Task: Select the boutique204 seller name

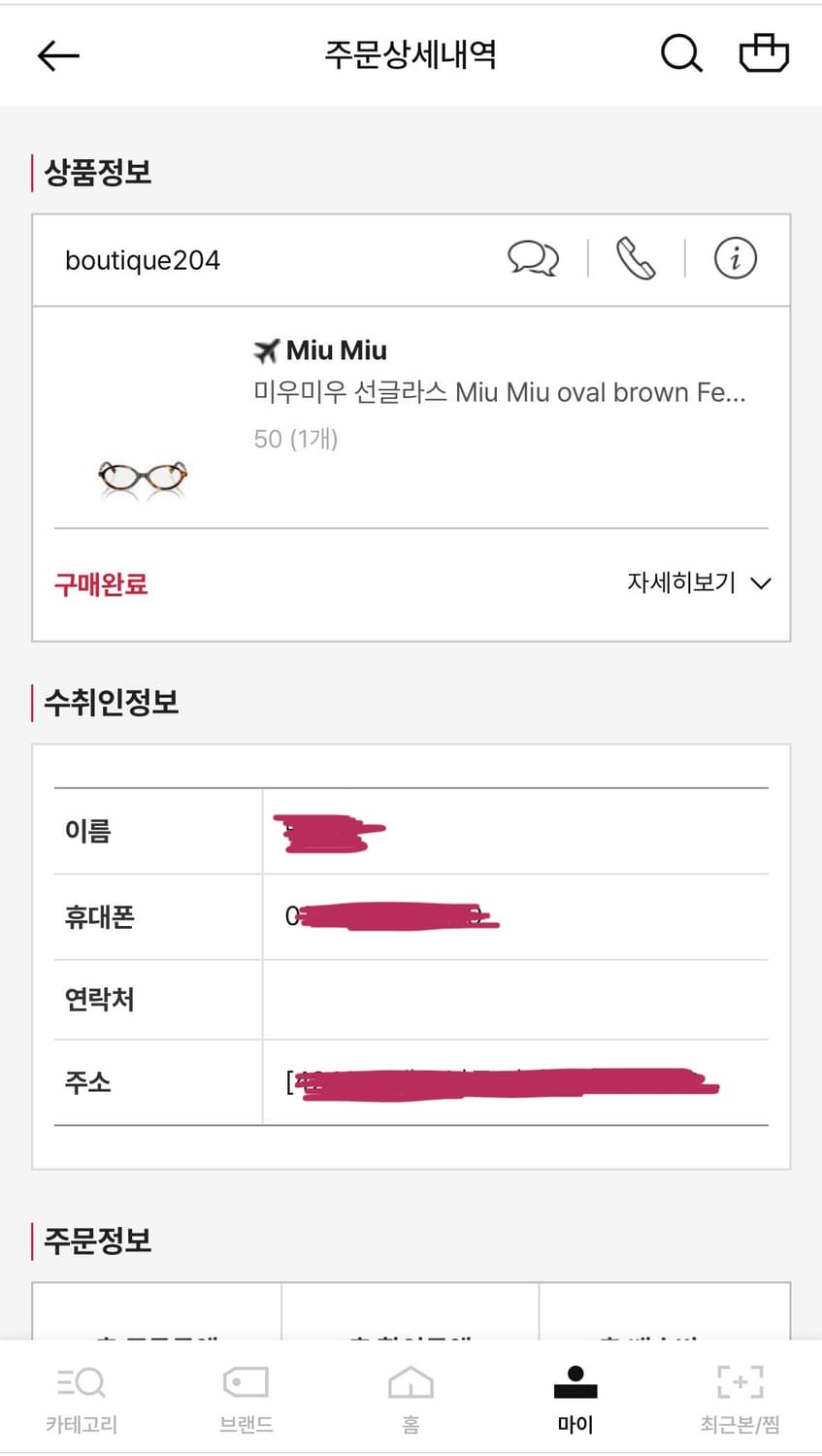Action: (x=143, y=259)
